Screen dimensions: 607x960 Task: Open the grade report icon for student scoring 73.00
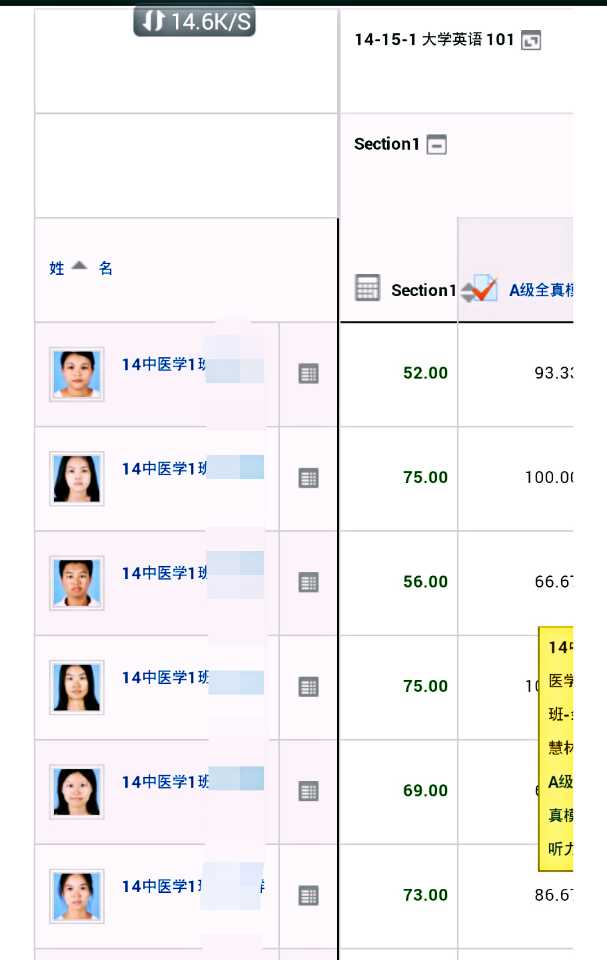309,895
